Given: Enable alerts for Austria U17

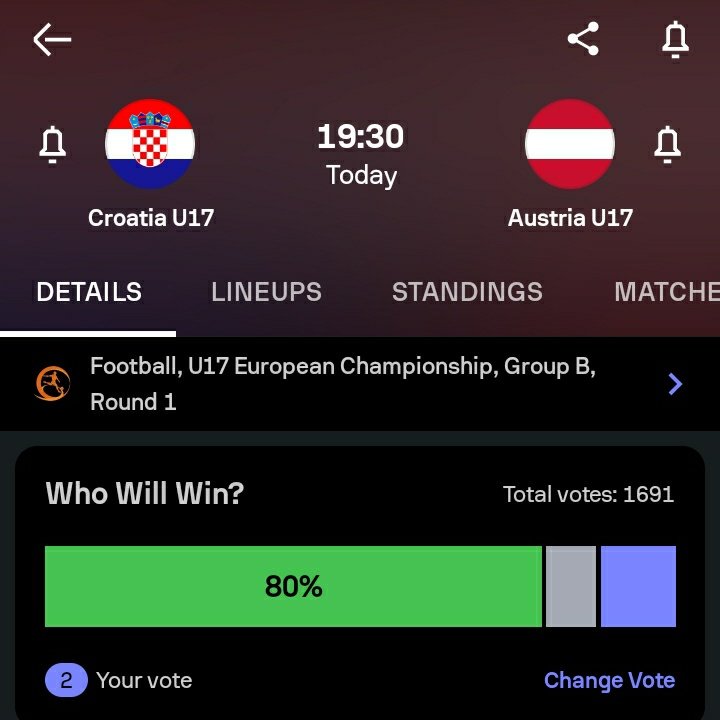Looking at the screenshot, I should tap(667, 145).
